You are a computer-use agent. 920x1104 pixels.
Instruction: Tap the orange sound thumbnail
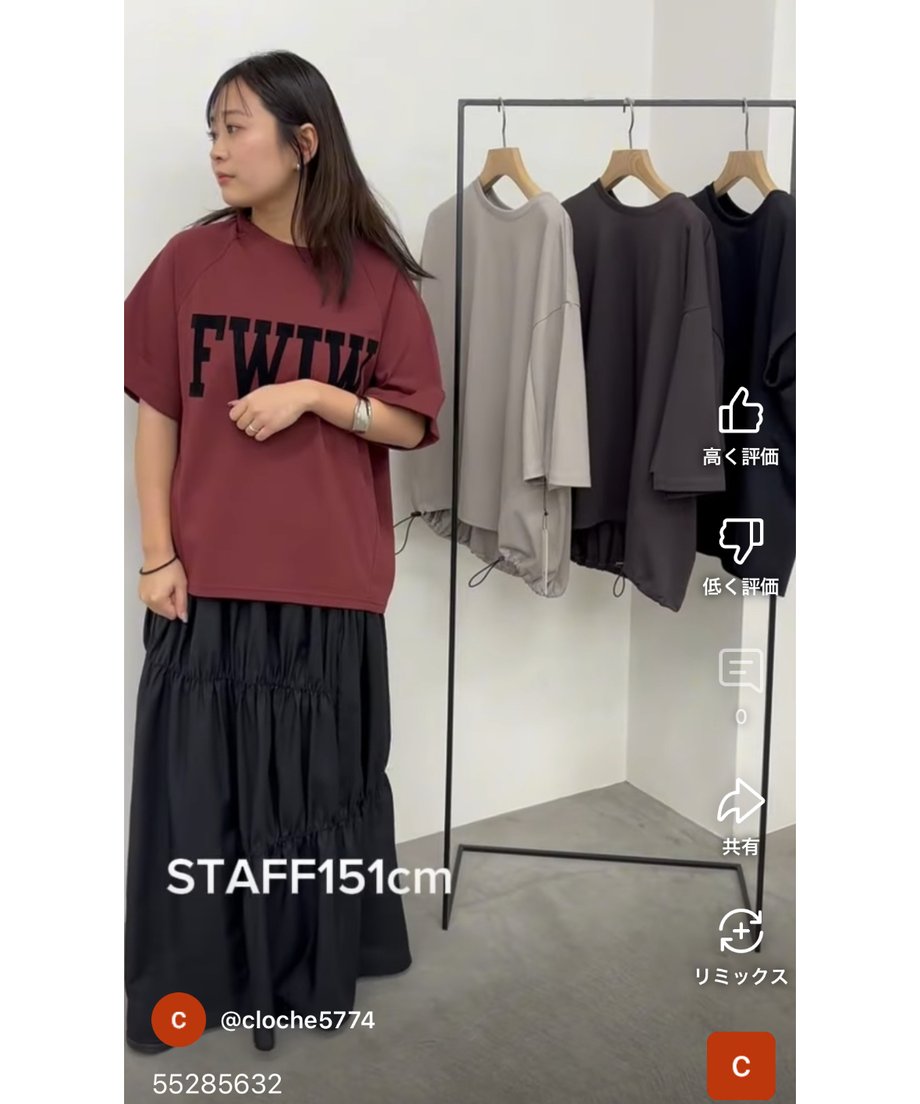[x=740, y=1066]
